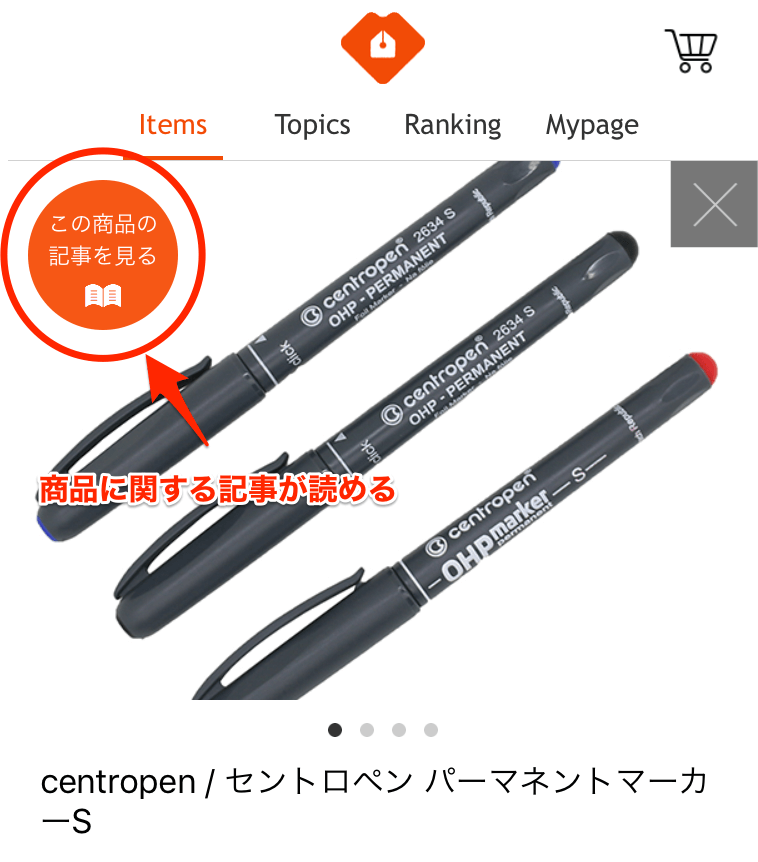Select the second image page dot
This screenshot has height=862, width=758.
tap(367, 730)
